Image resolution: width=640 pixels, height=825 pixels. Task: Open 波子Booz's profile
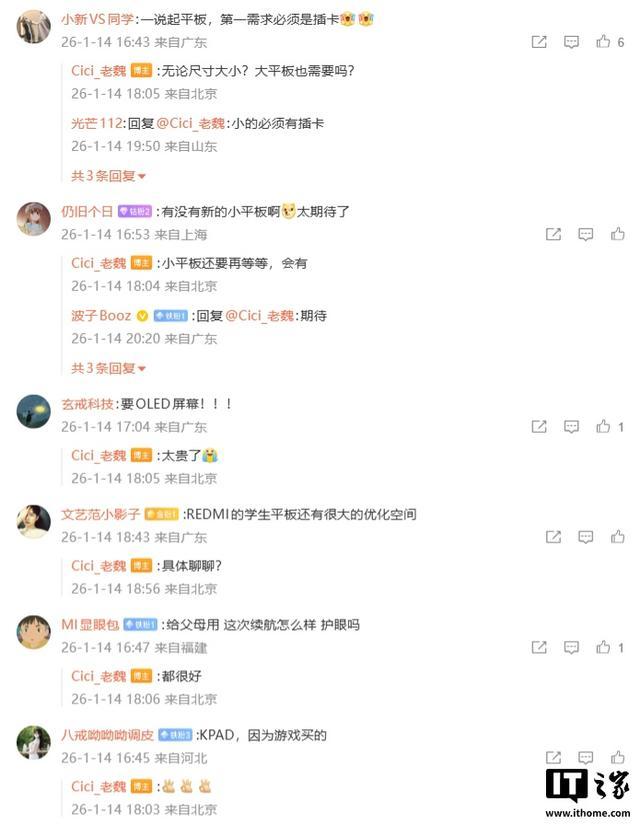[x=101, y=315]
